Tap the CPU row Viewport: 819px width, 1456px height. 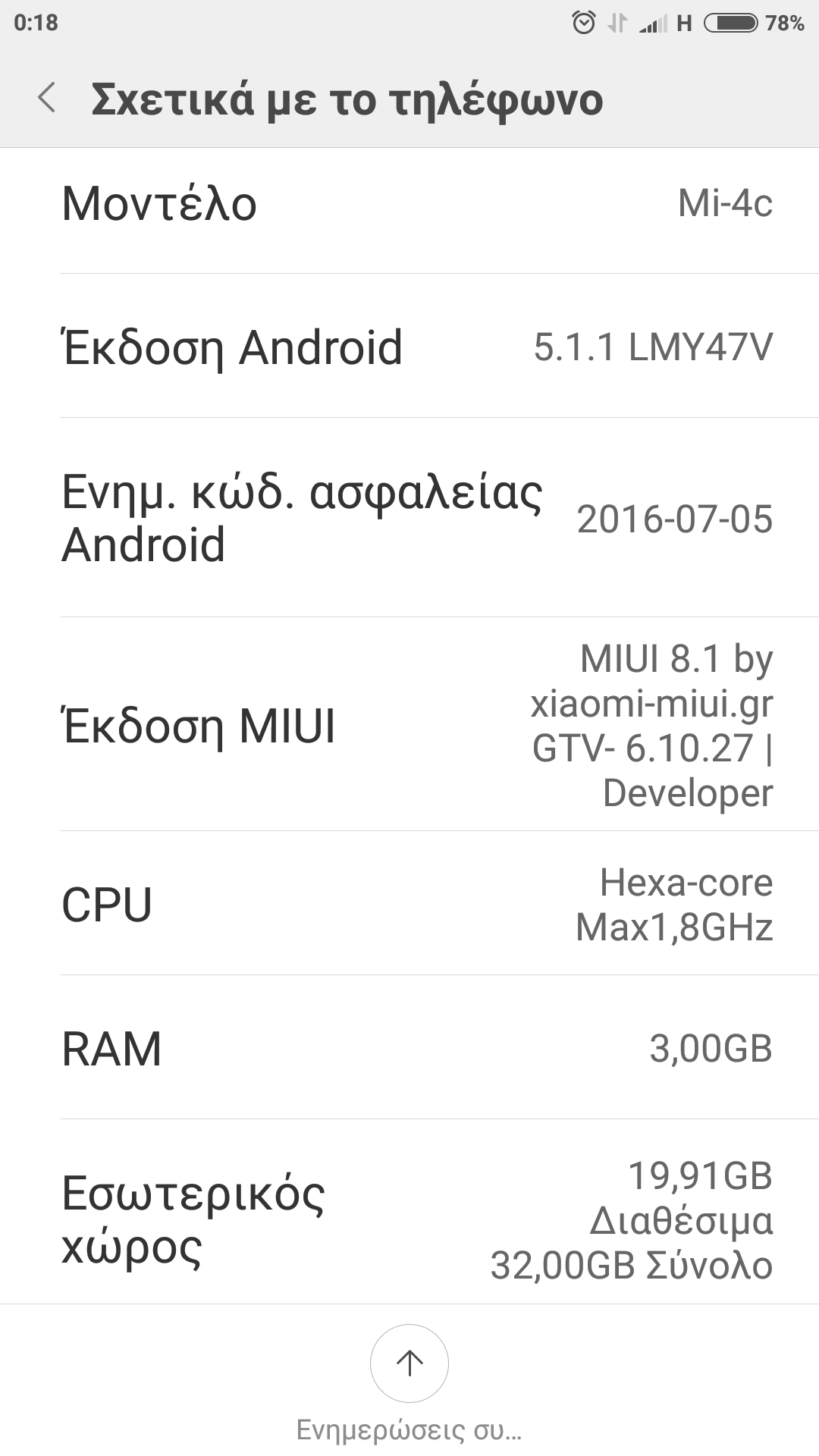(409, 904)
